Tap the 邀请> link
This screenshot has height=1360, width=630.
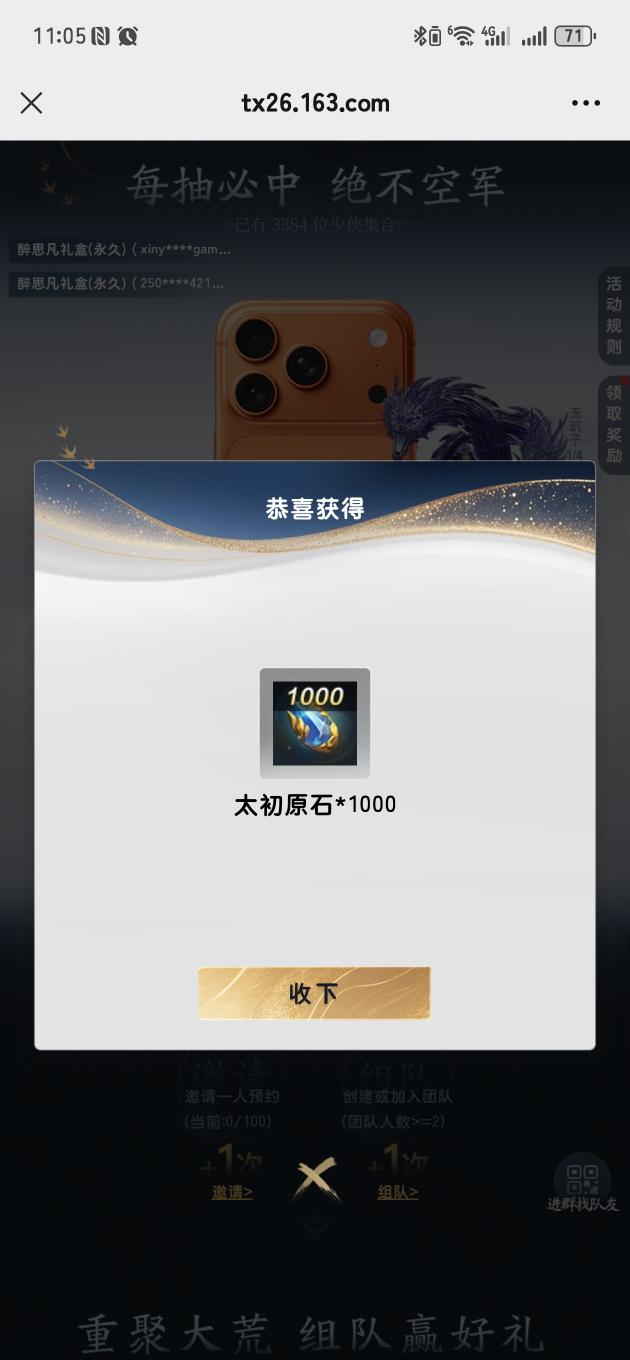[x=232, y=1192]
